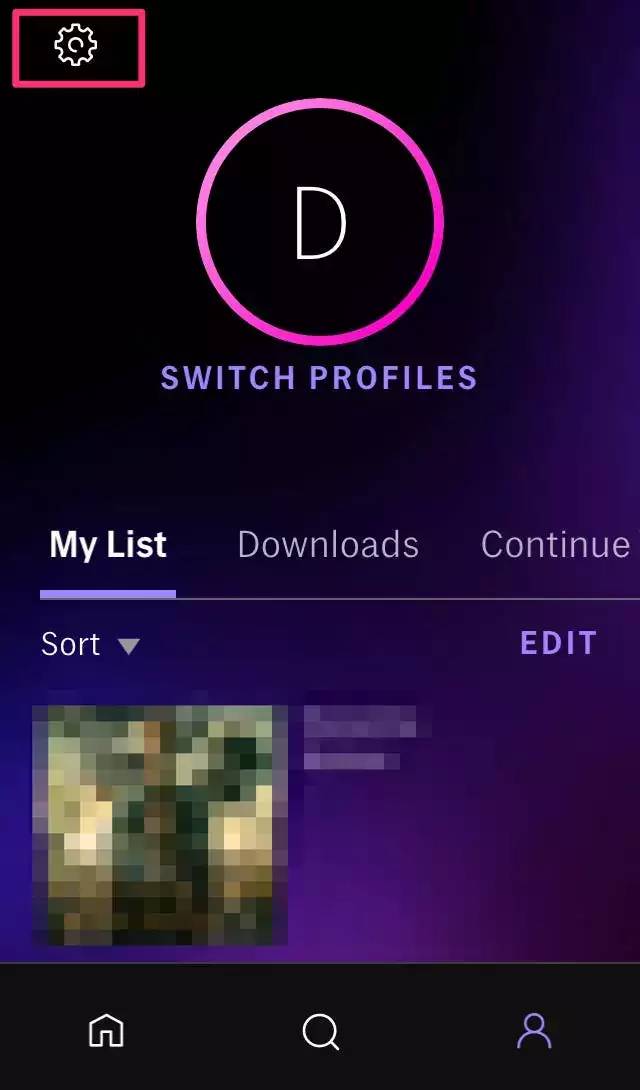Show the Continue tab

[555, 545]
